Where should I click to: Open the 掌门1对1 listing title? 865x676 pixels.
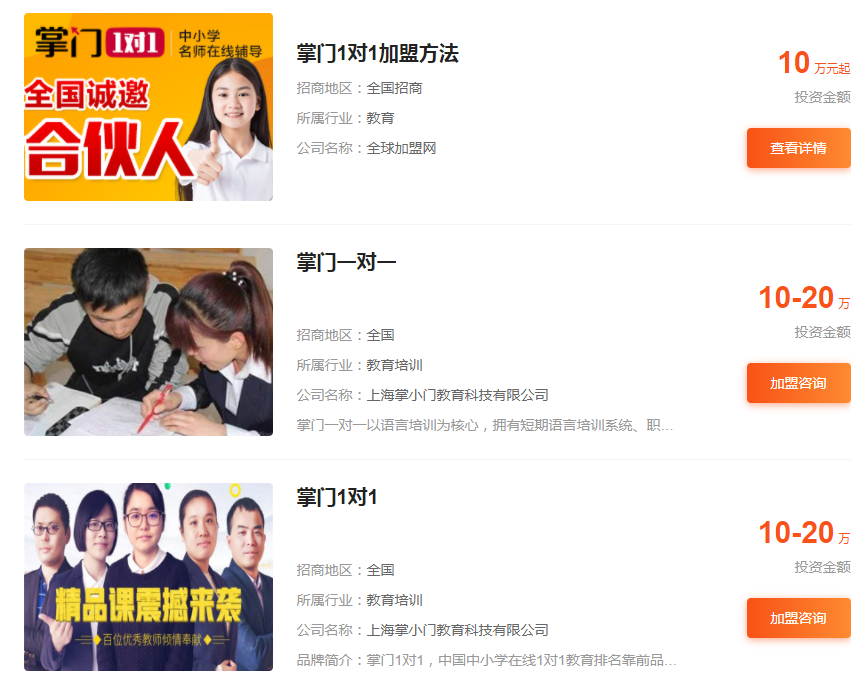point(336,497)
